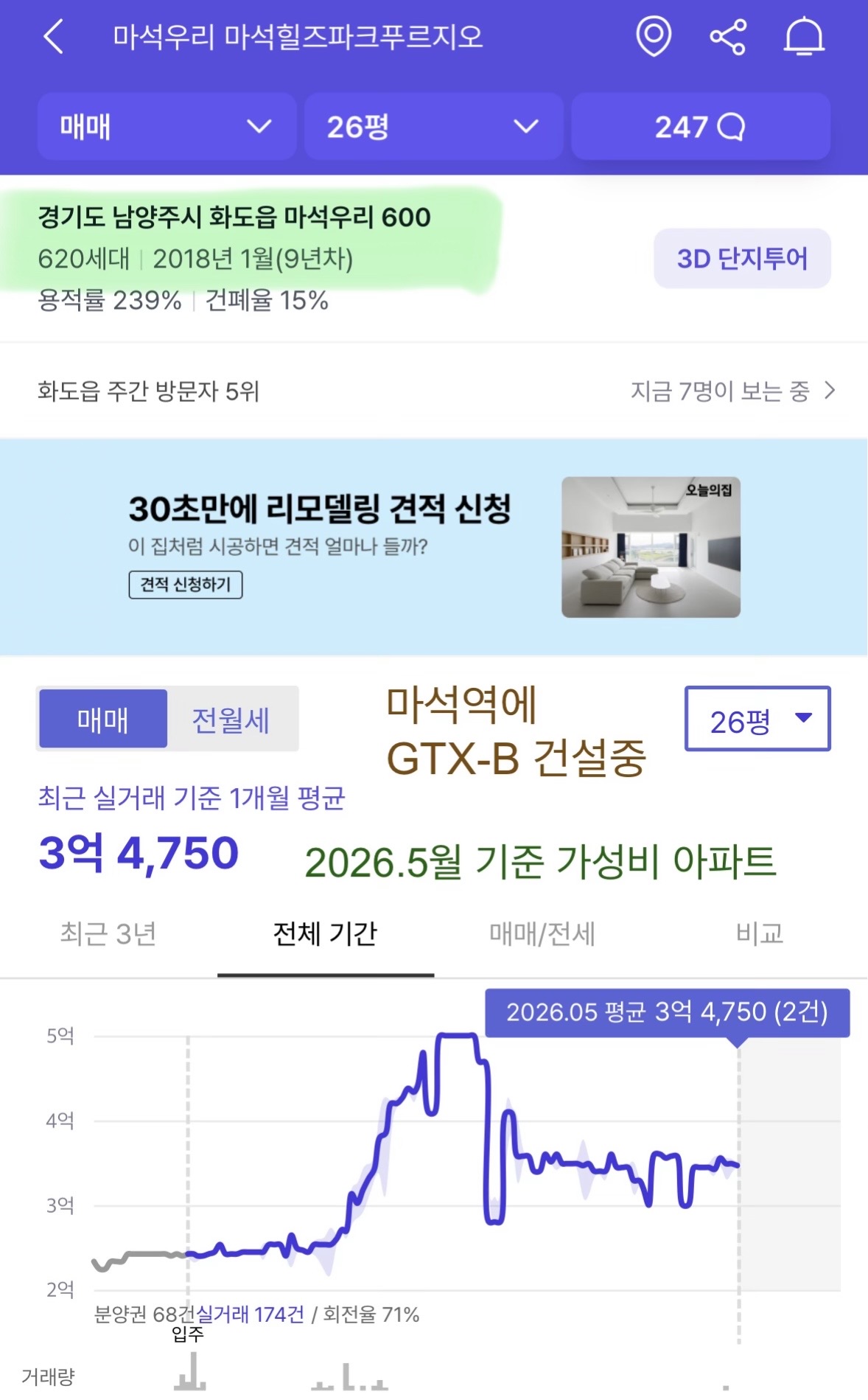The image size is (868, 1400).
Task: Launch the 3D 단지투어 view
Action: (x=742, y=259)
